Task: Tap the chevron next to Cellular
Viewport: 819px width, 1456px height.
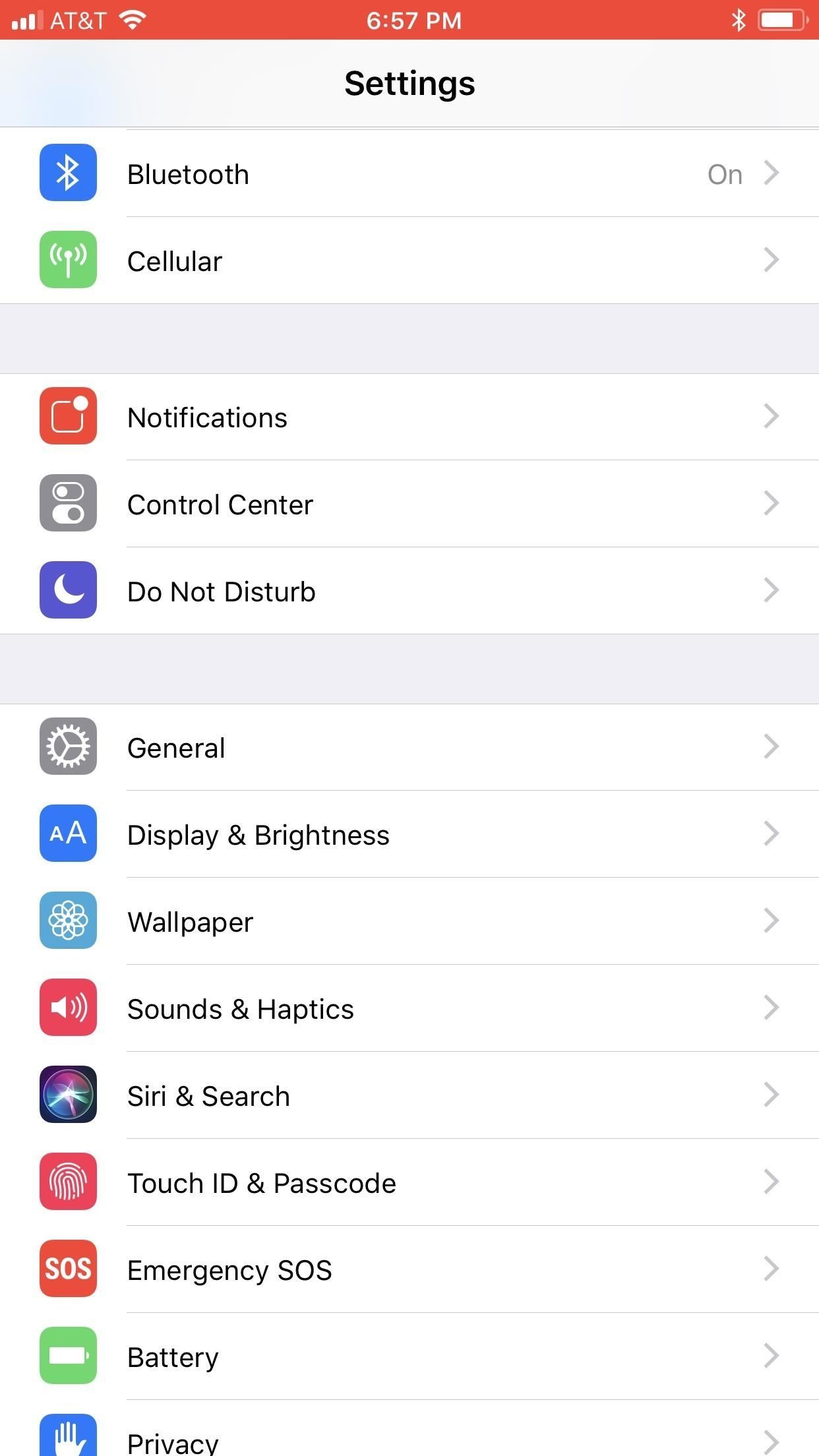Action: (771, 260)
